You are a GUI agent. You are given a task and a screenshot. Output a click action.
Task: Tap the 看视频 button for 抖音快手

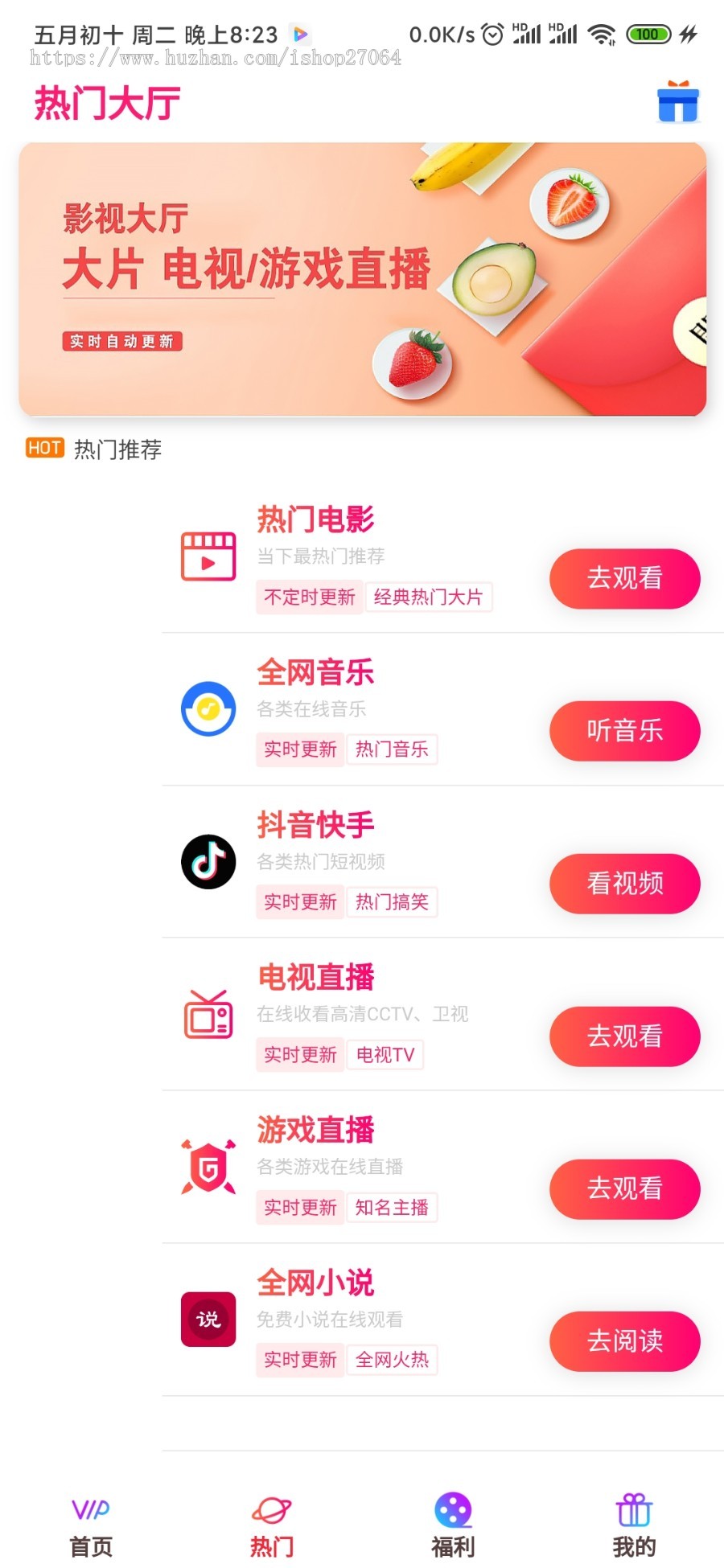[624, 884]
